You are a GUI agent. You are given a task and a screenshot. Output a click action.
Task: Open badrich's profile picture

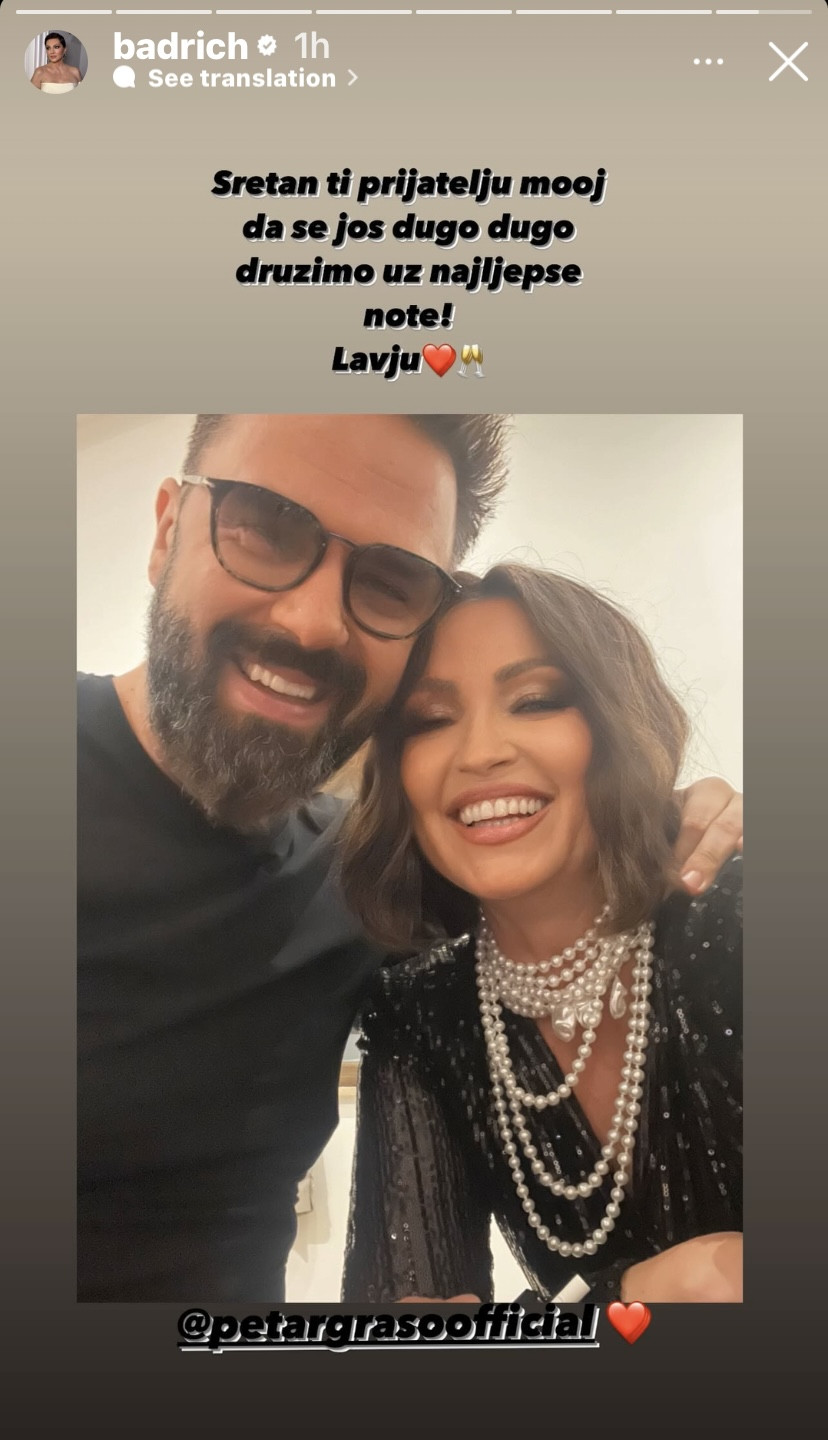[56, 61]
